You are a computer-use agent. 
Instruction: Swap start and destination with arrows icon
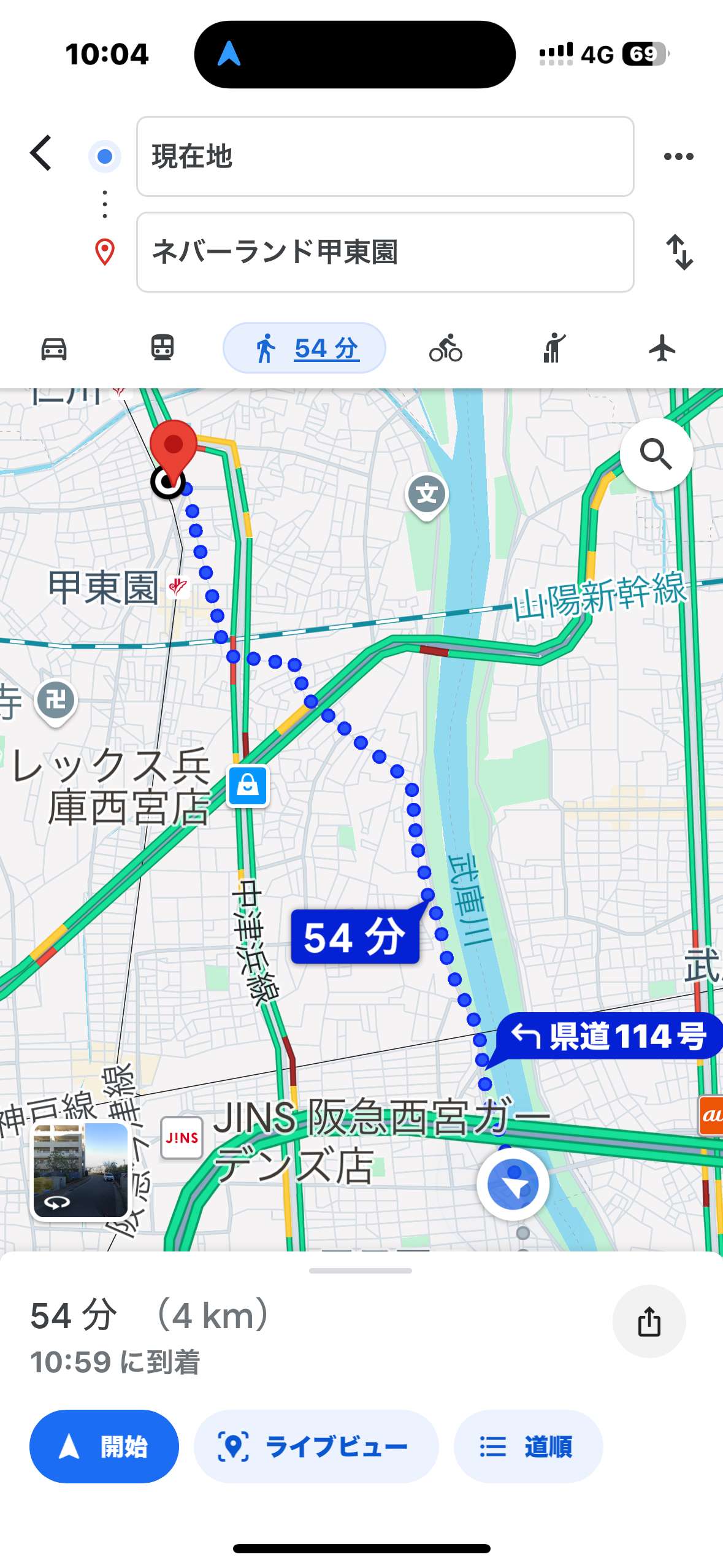(679, 252)
